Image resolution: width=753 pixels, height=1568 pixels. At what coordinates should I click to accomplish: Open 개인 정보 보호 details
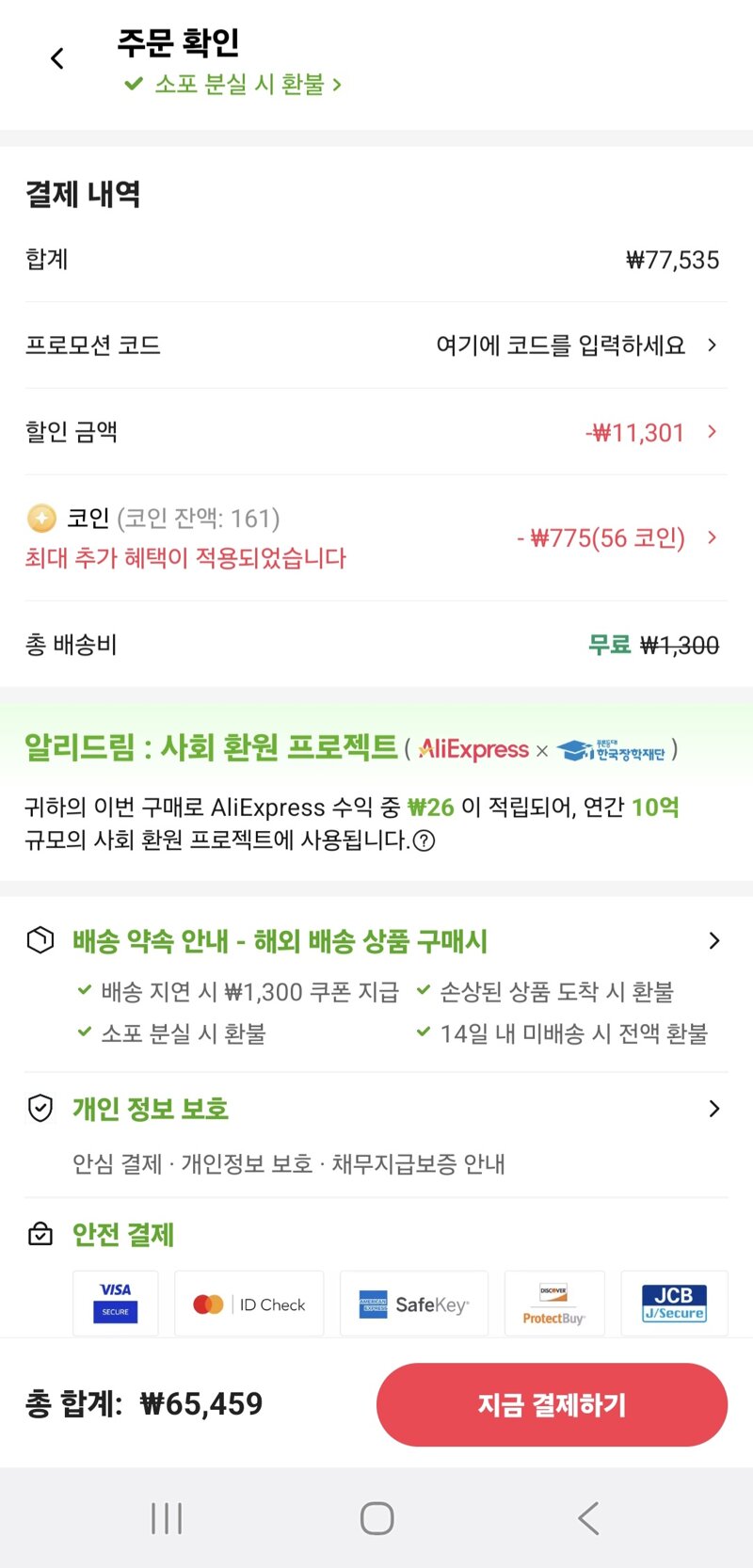tap(376, 1109)
